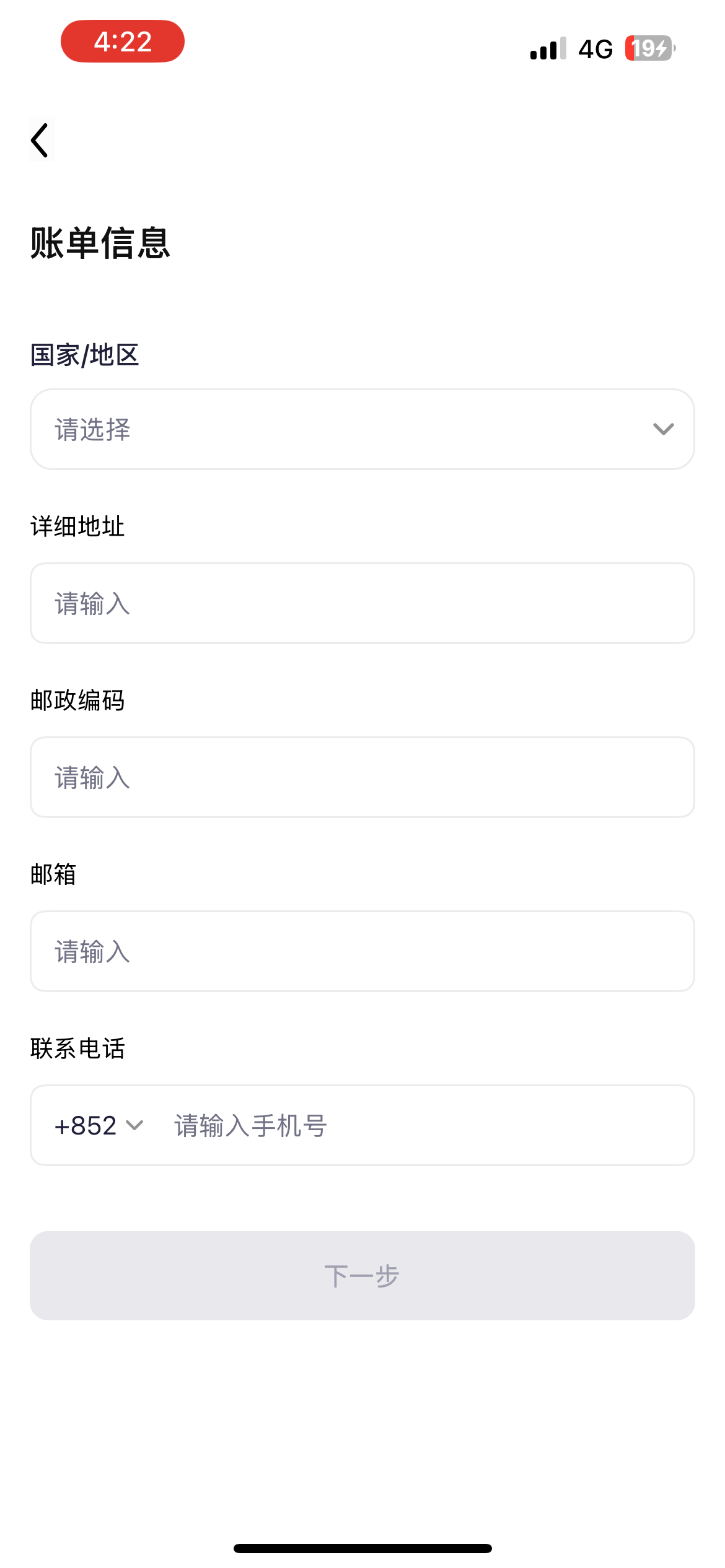The width and height of the screenshot is (725, 1568).
Task: Focus the 邮政编码 text field
Action: pos(362,777)
